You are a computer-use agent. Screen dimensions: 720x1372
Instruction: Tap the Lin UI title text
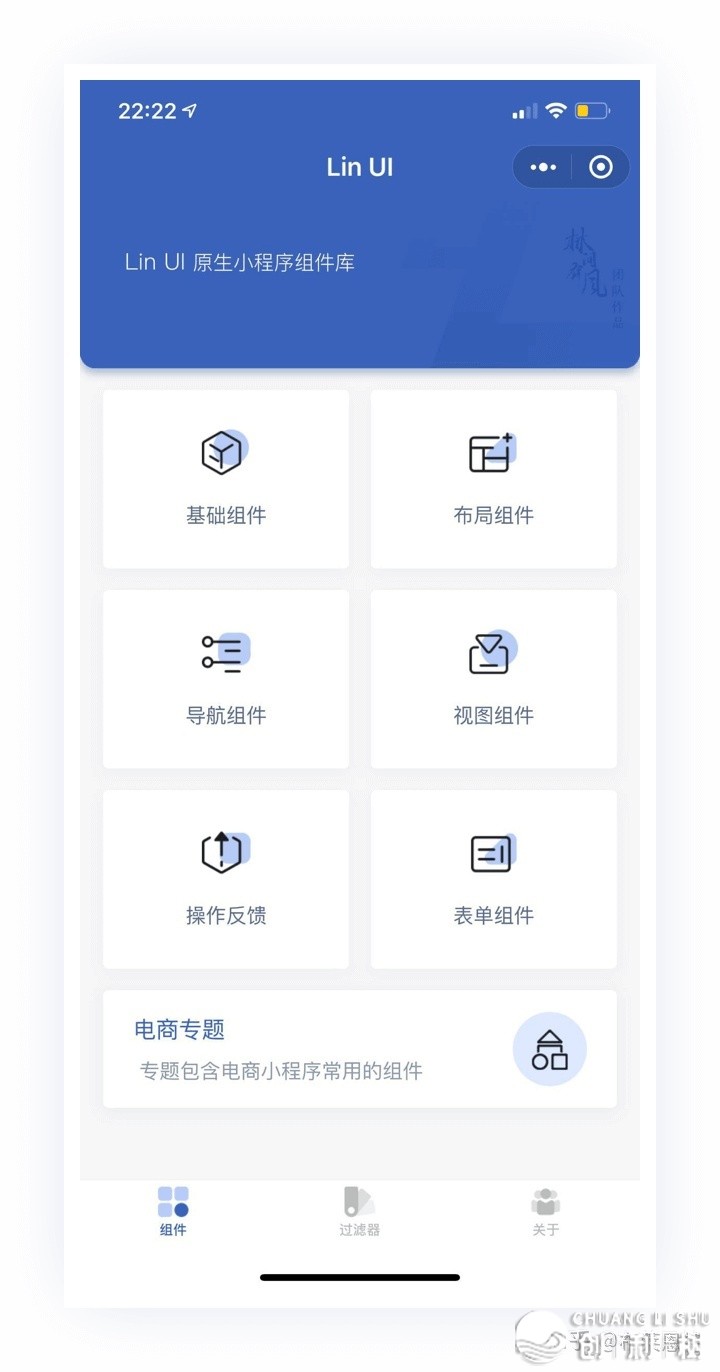(360, 167)
